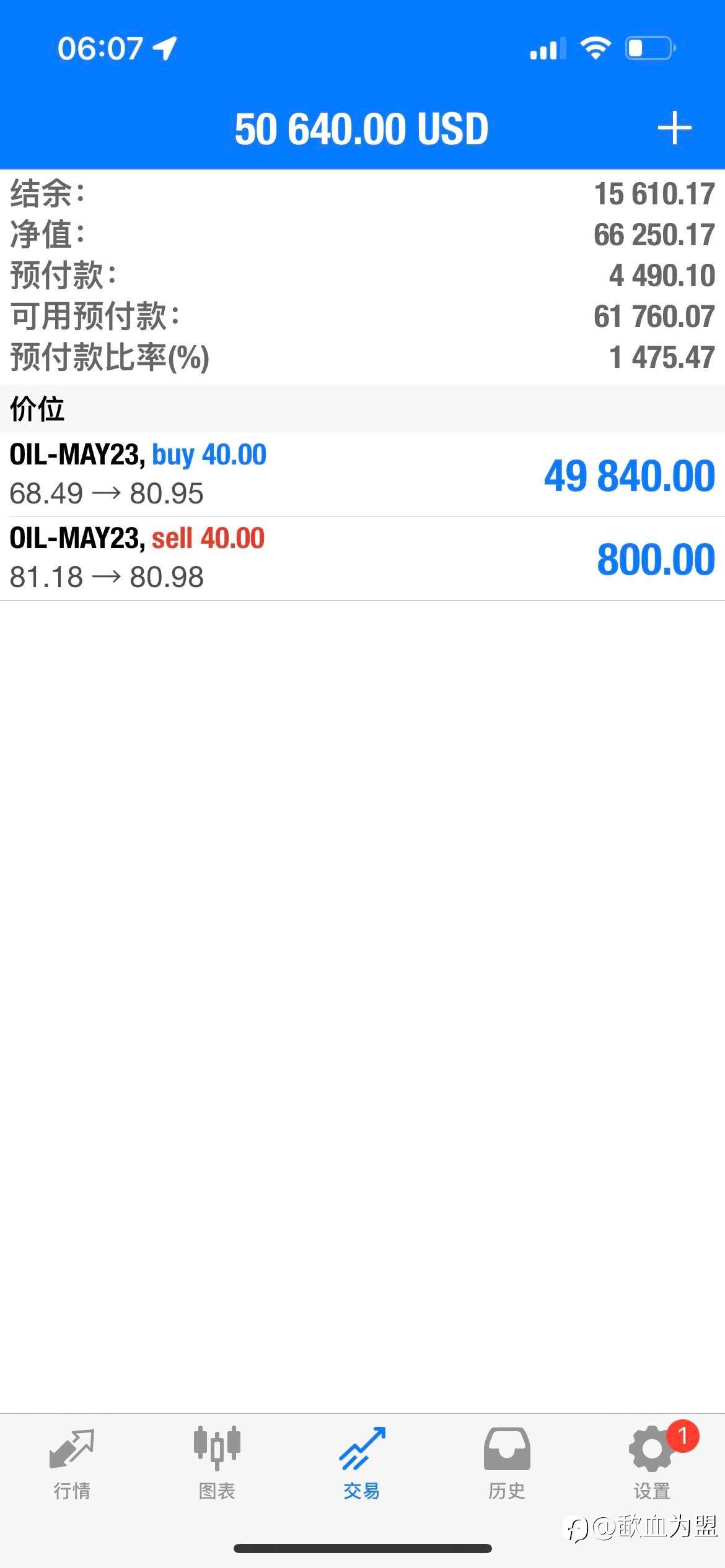Switch to the 图表 tab

click(217, 1464)
